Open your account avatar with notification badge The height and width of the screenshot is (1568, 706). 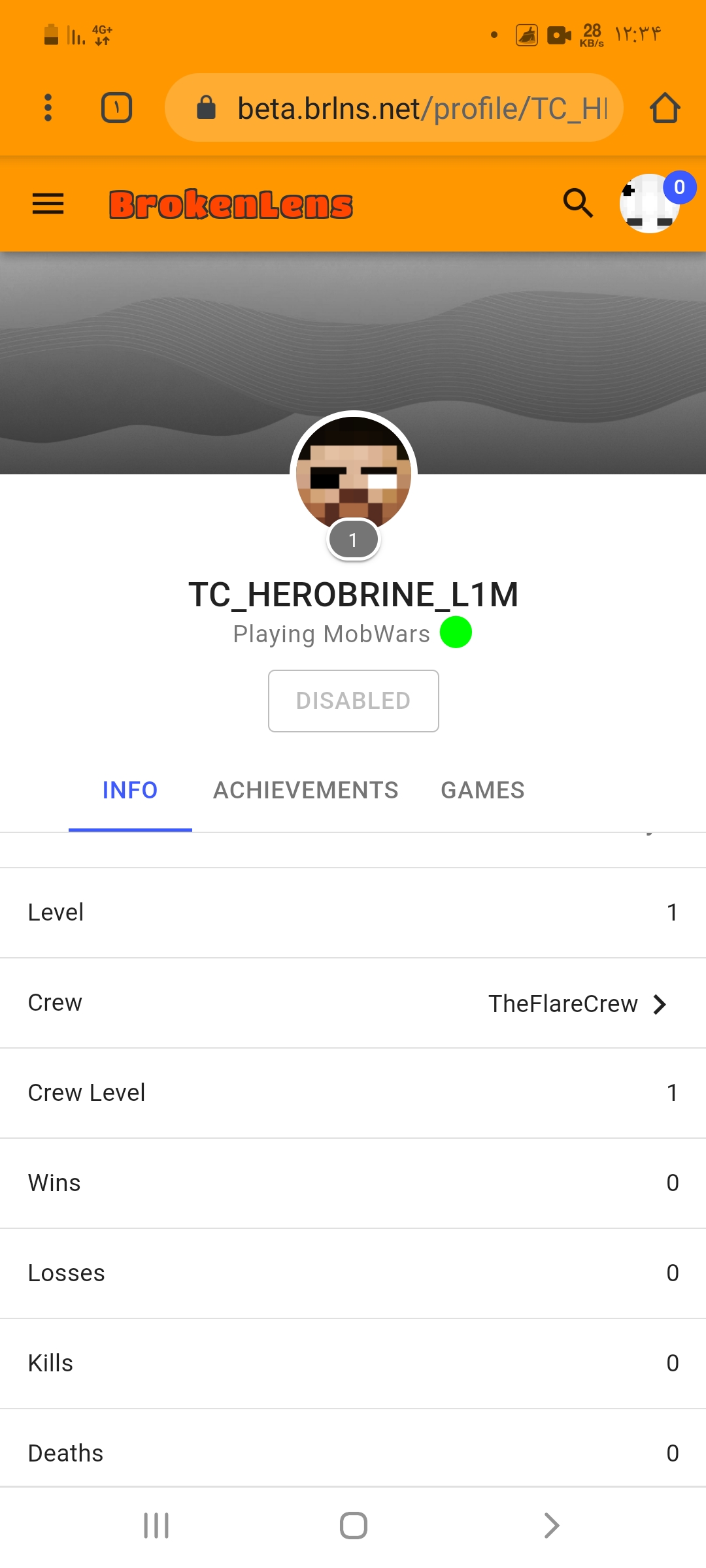point(651,203)
